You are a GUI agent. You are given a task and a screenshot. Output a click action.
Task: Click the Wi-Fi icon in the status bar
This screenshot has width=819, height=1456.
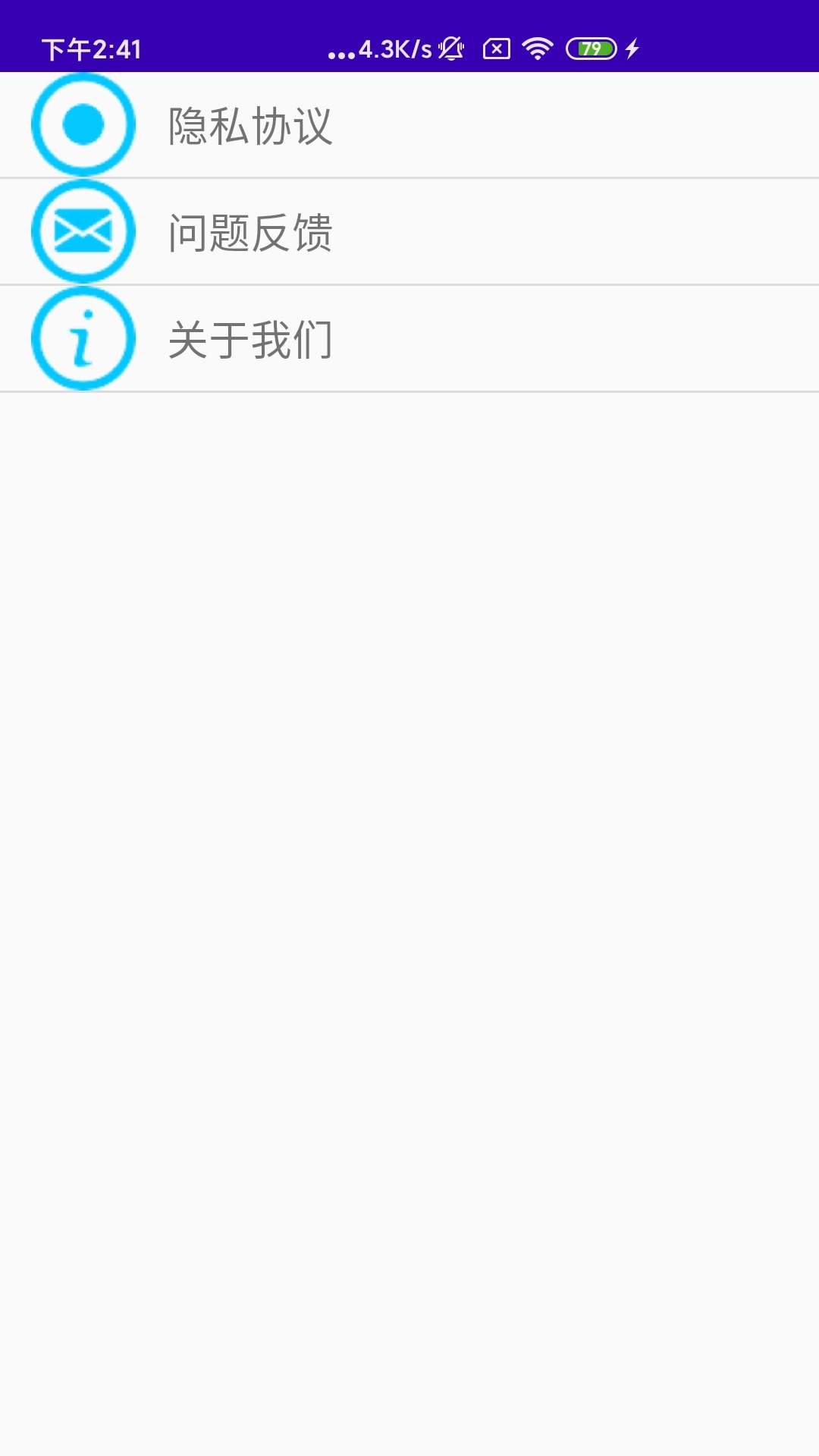[x=538, y=48]
